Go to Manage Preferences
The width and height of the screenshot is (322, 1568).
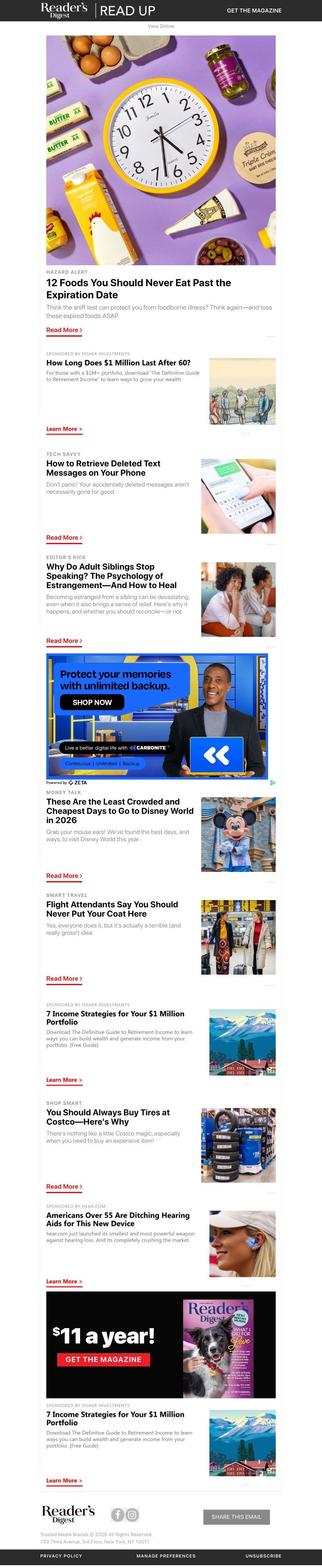166,1556
